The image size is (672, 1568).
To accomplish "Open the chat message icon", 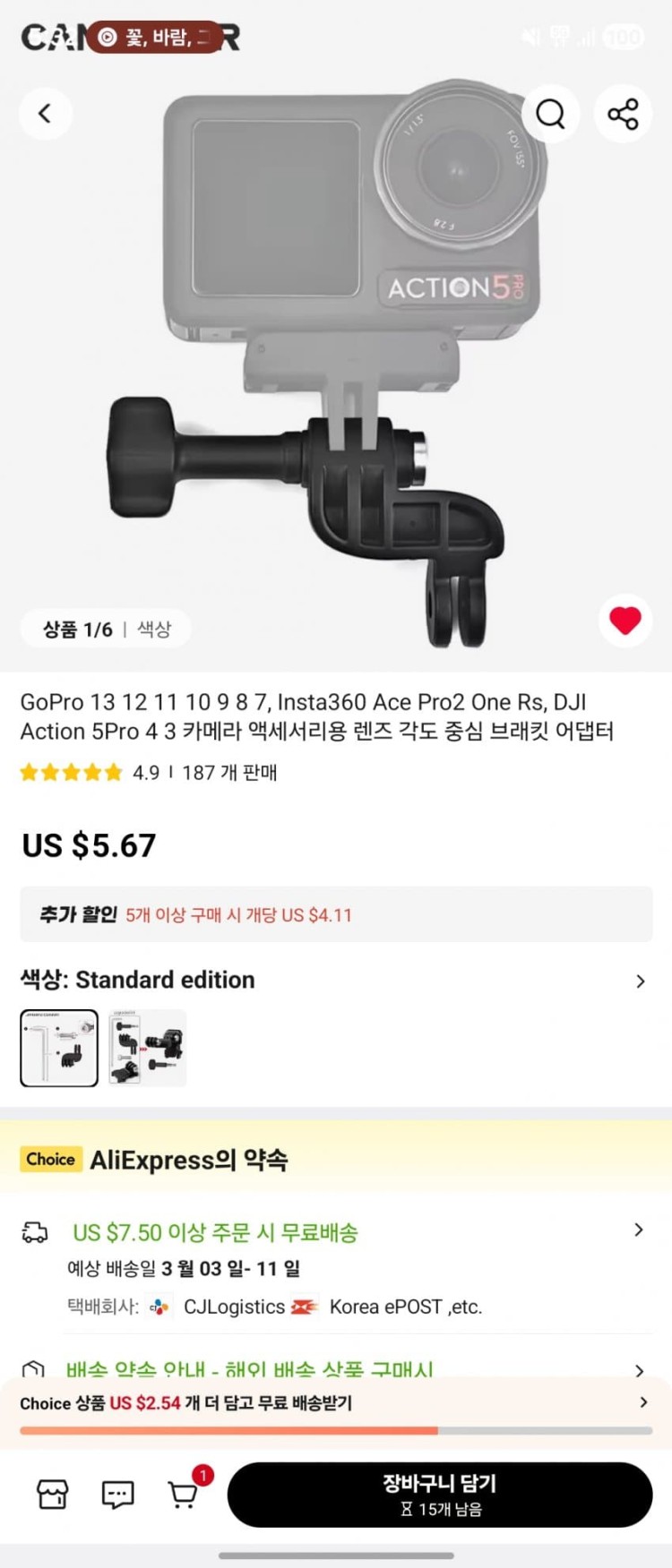I will [x=117, y=1494].
